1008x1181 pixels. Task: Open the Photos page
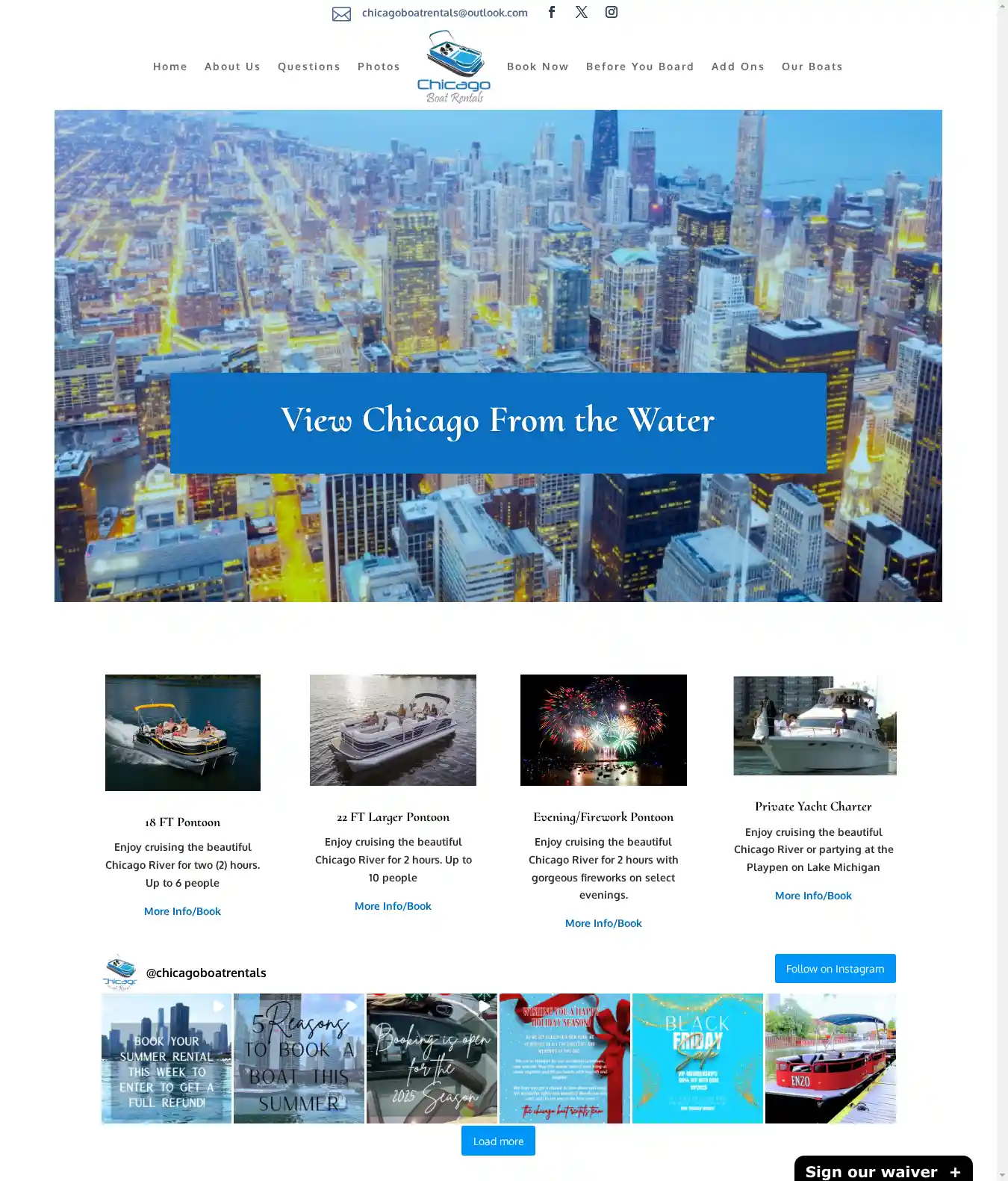click(x=379, y=66)
